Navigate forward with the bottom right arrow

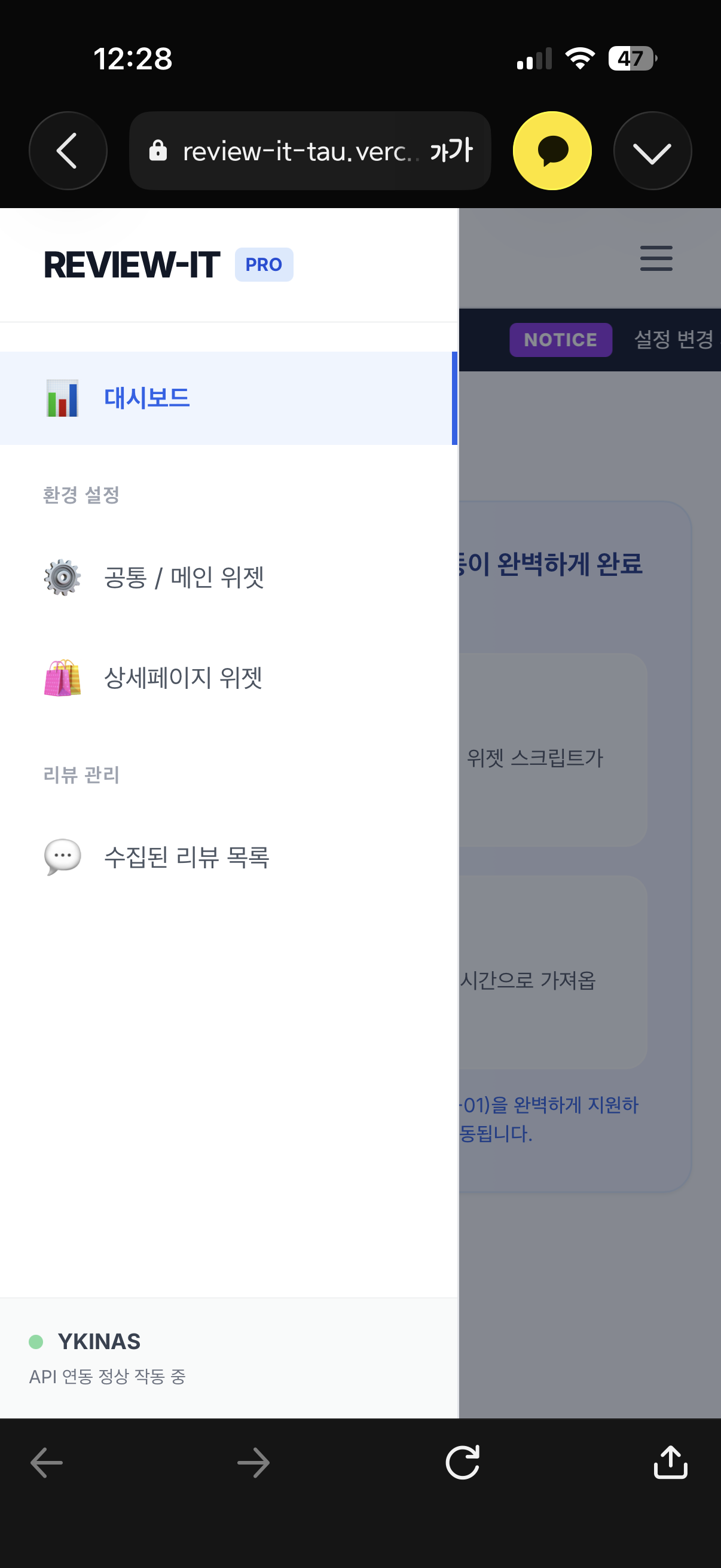pos(253,1462)
